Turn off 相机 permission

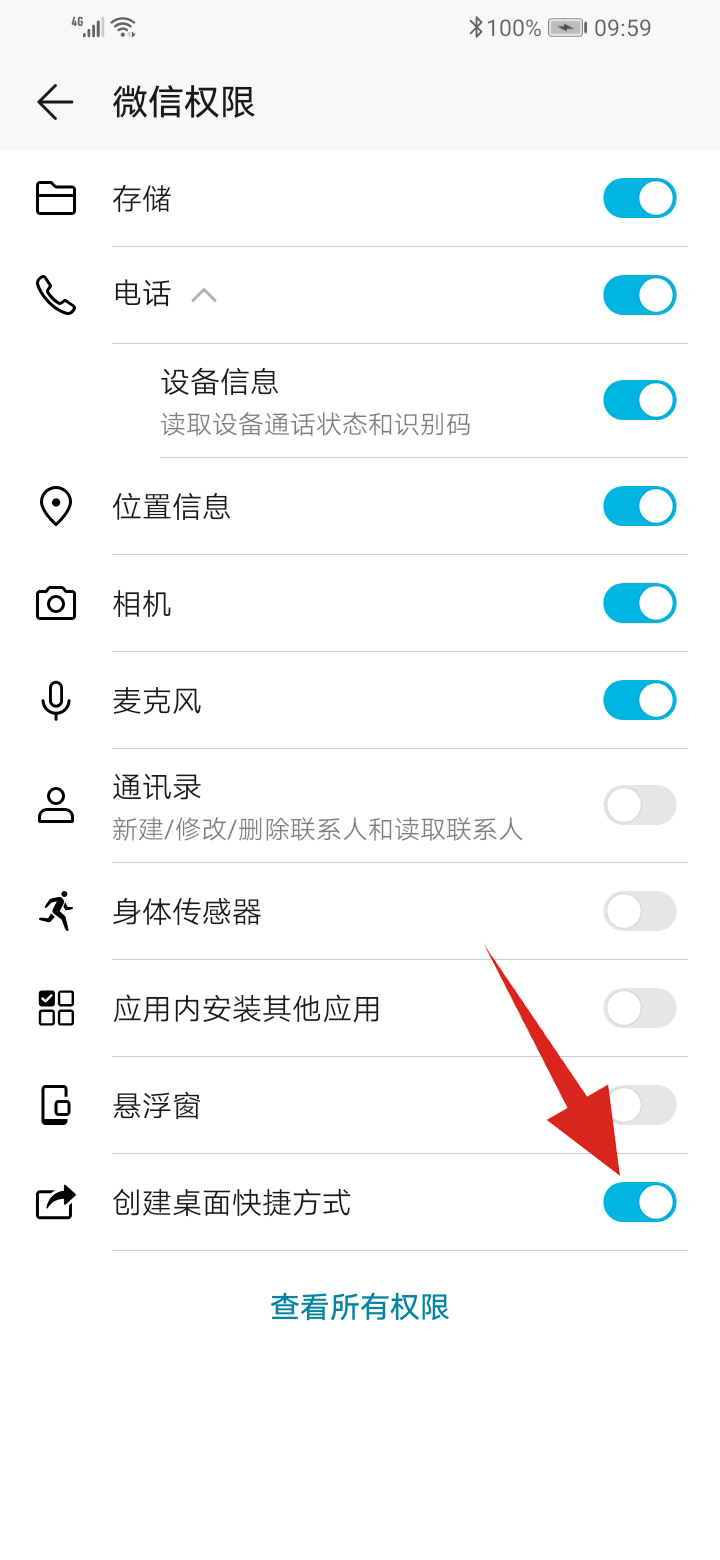[x=639, y=603]
